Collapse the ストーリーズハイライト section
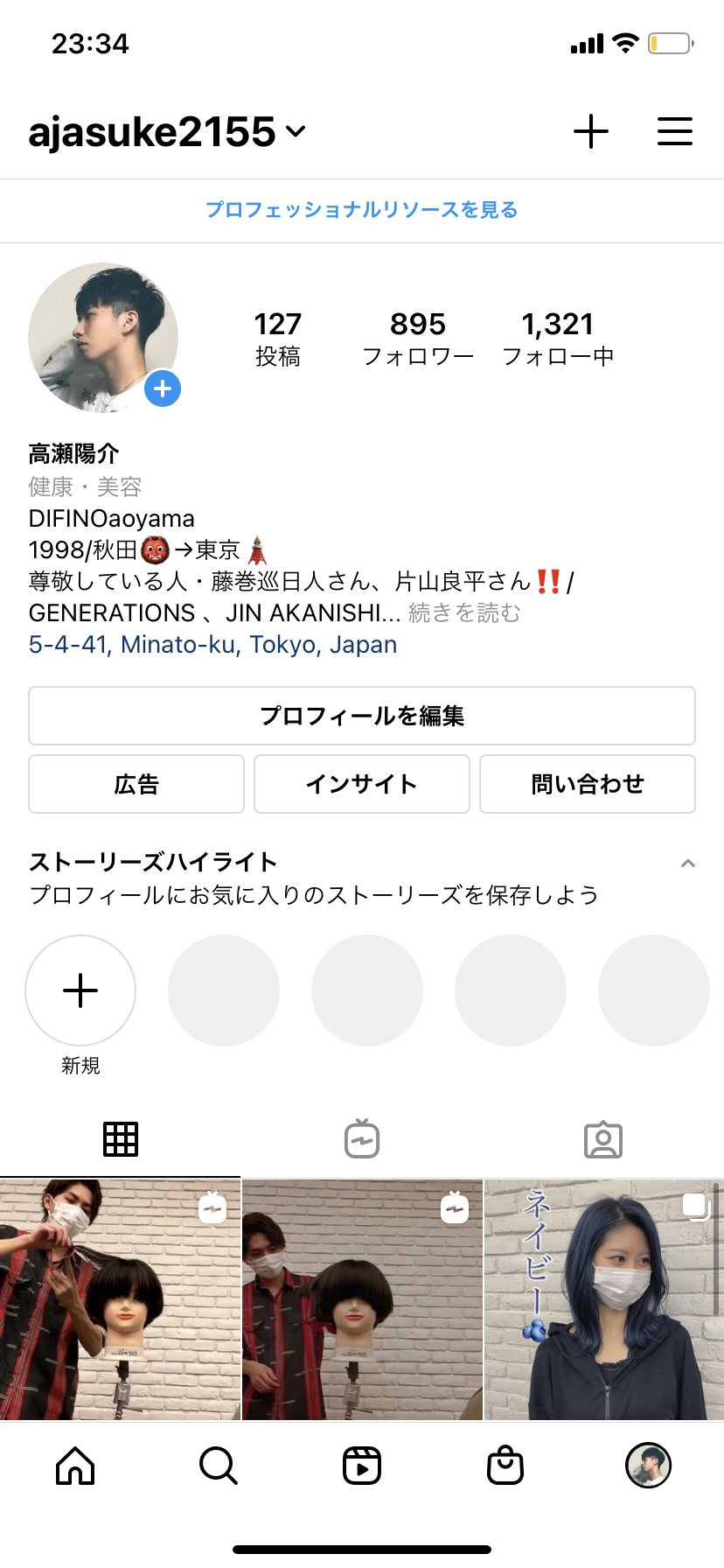This screenshot has height=1568, width=724. (x=688, y=864)
